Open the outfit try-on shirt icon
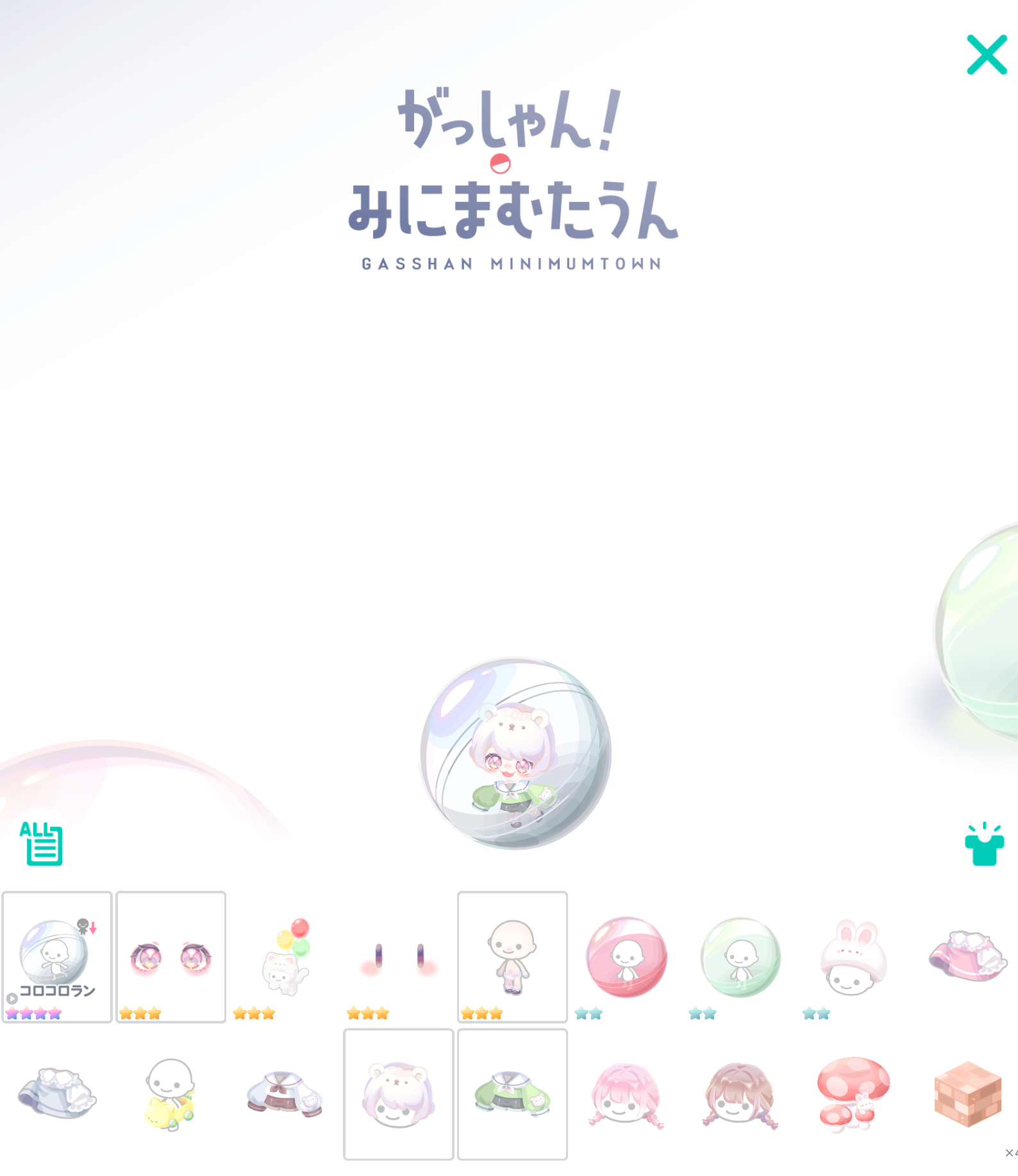The width and height of the screenshot is (1018, 1176). (x=984, y=845)
